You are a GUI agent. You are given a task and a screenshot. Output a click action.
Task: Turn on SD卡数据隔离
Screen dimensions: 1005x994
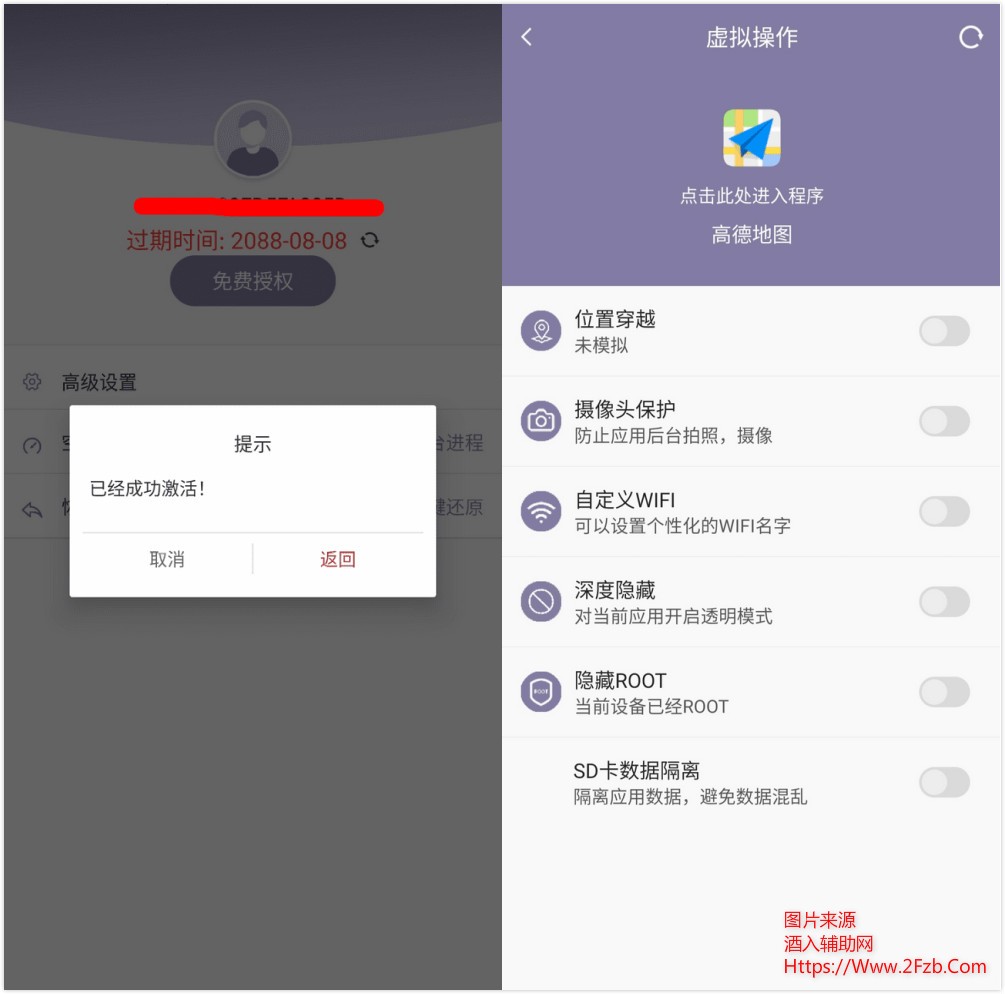943,782
